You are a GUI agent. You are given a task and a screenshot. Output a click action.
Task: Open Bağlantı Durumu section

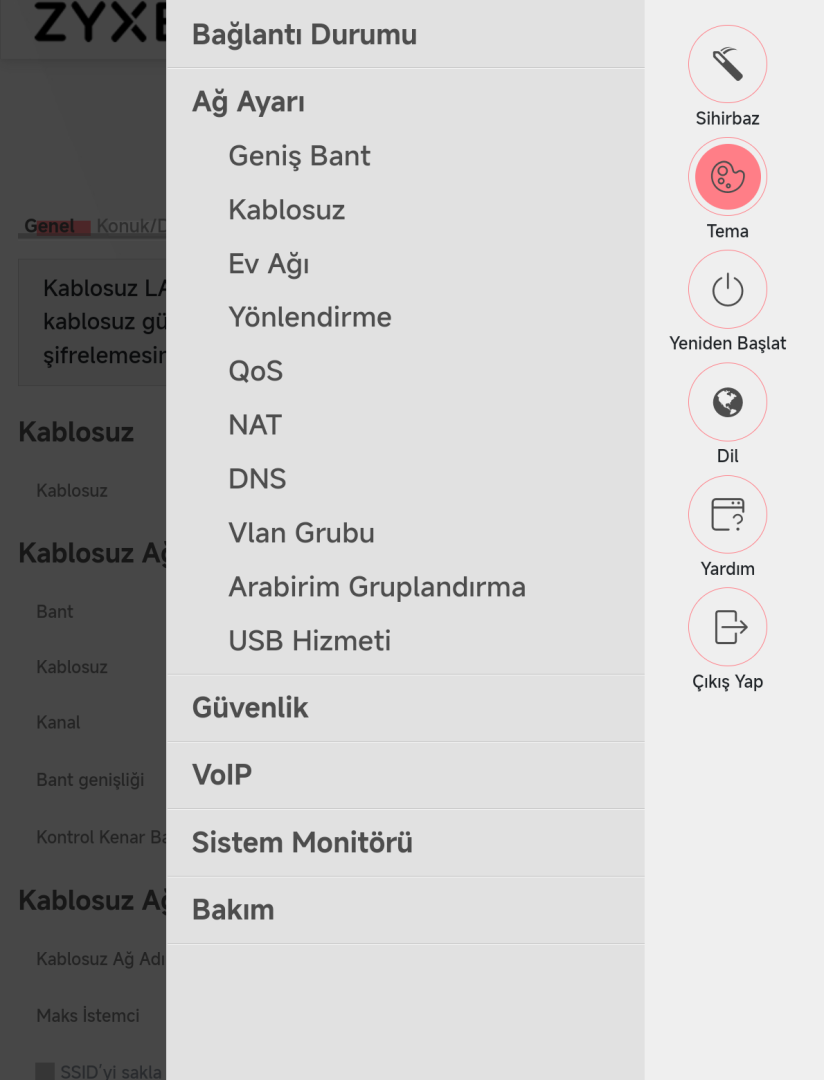tap(304, 34)
